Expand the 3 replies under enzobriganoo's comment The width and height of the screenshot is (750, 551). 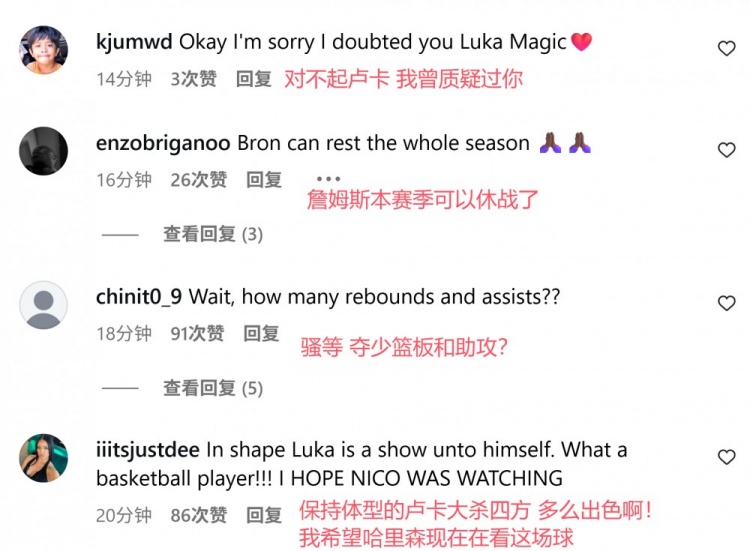click(212, 234)
